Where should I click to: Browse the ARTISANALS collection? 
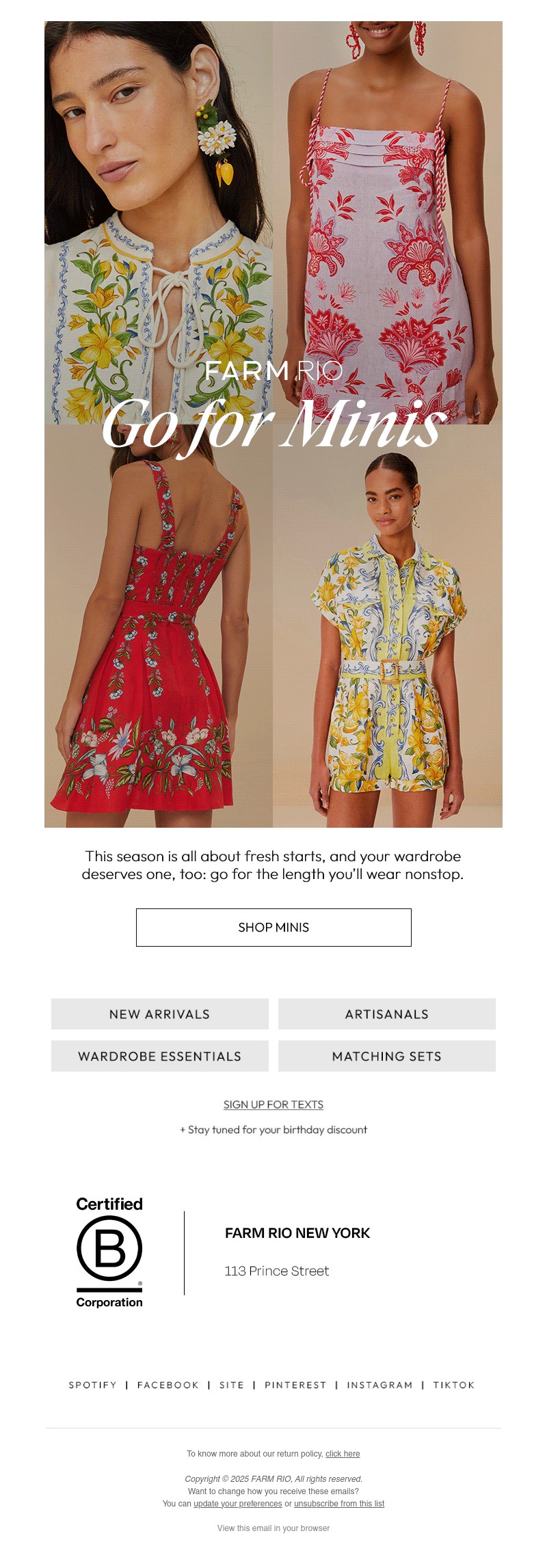[x=386, y=1014]
